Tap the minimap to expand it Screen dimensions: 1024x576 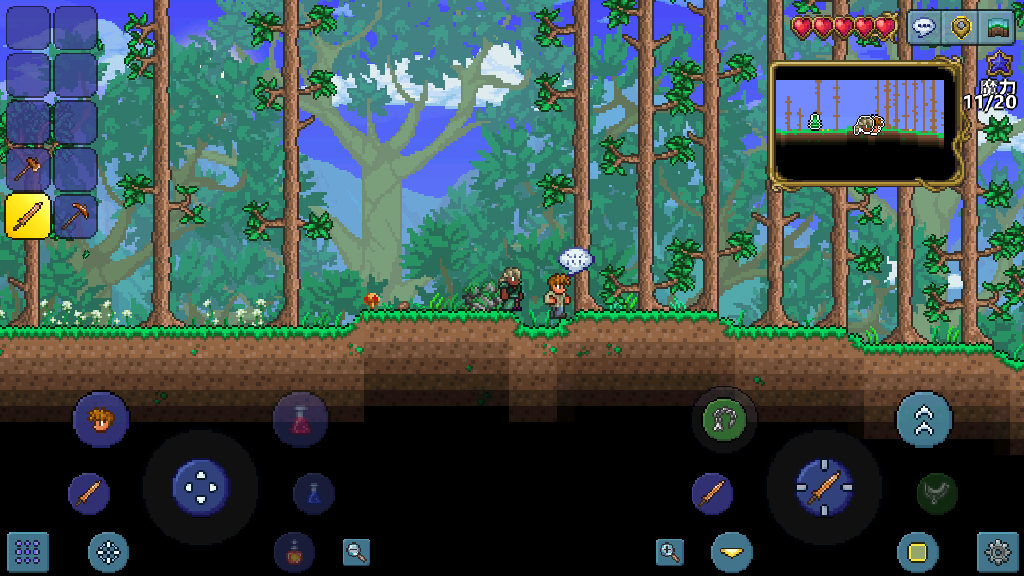(x=862, y=122)
